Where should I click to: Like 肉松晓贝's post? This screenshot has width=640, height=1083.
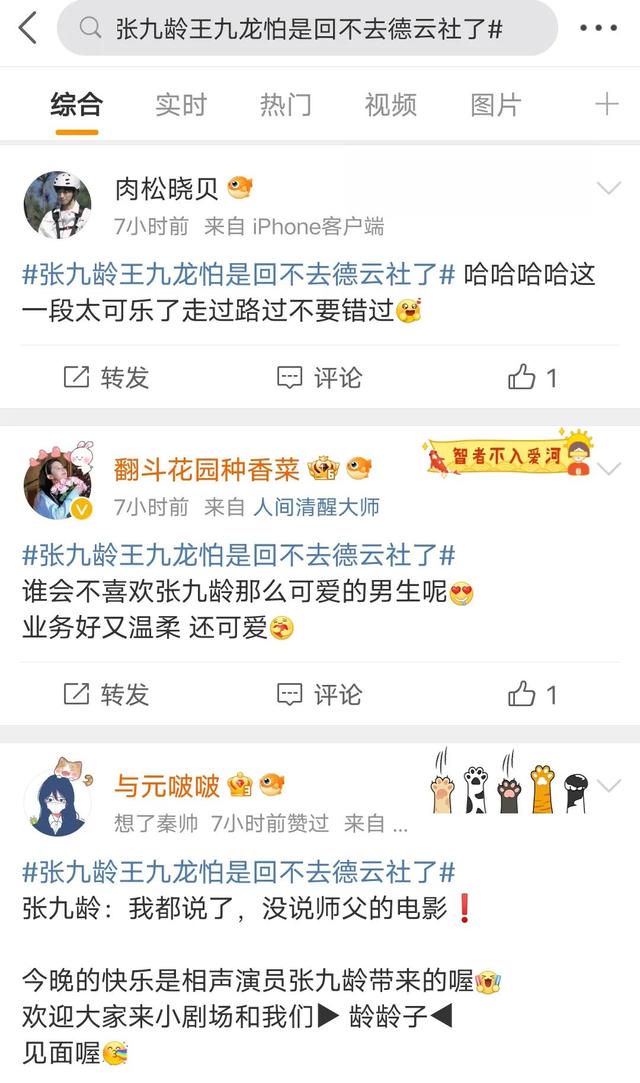tap(532, 377)
